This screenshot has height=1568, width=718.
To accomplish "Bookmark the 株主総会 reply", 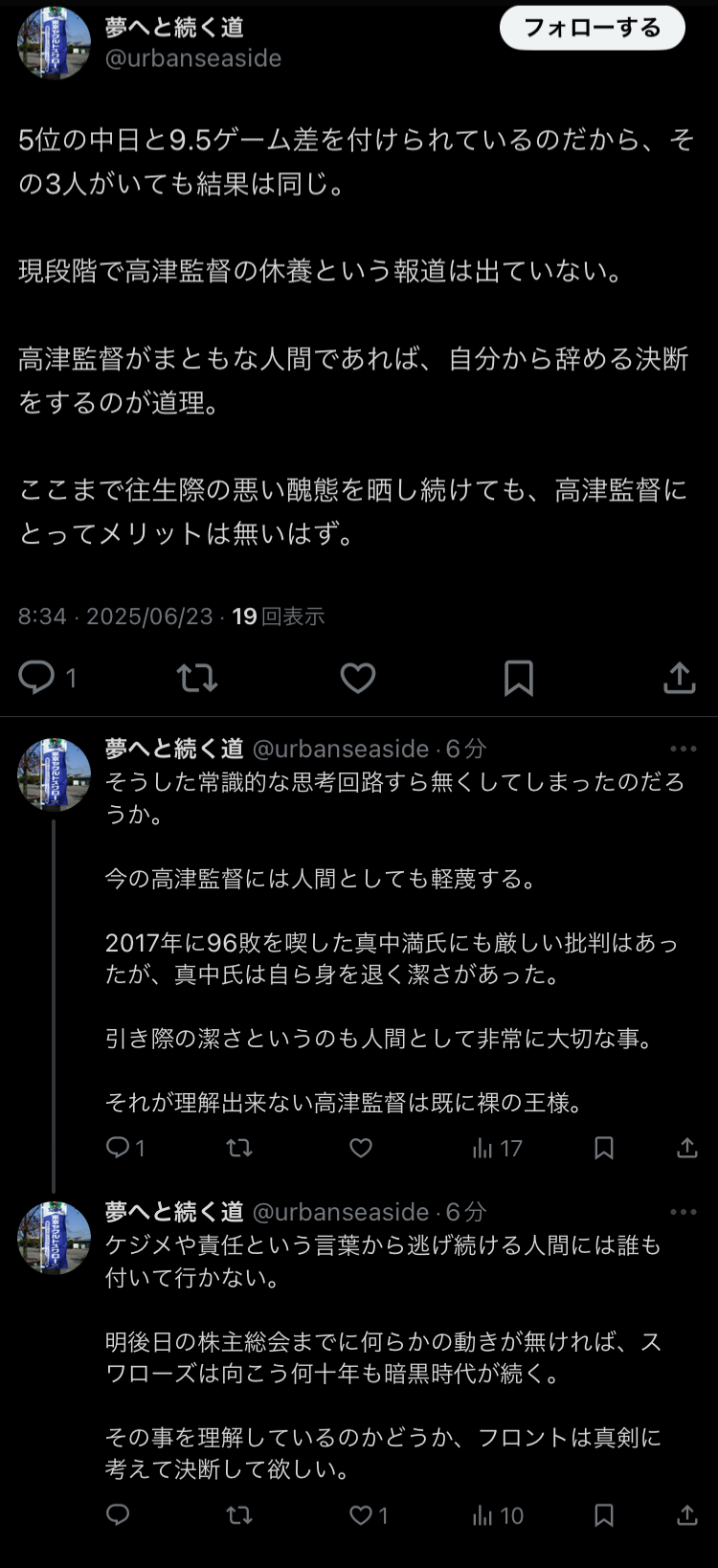I will (604, 1514).
